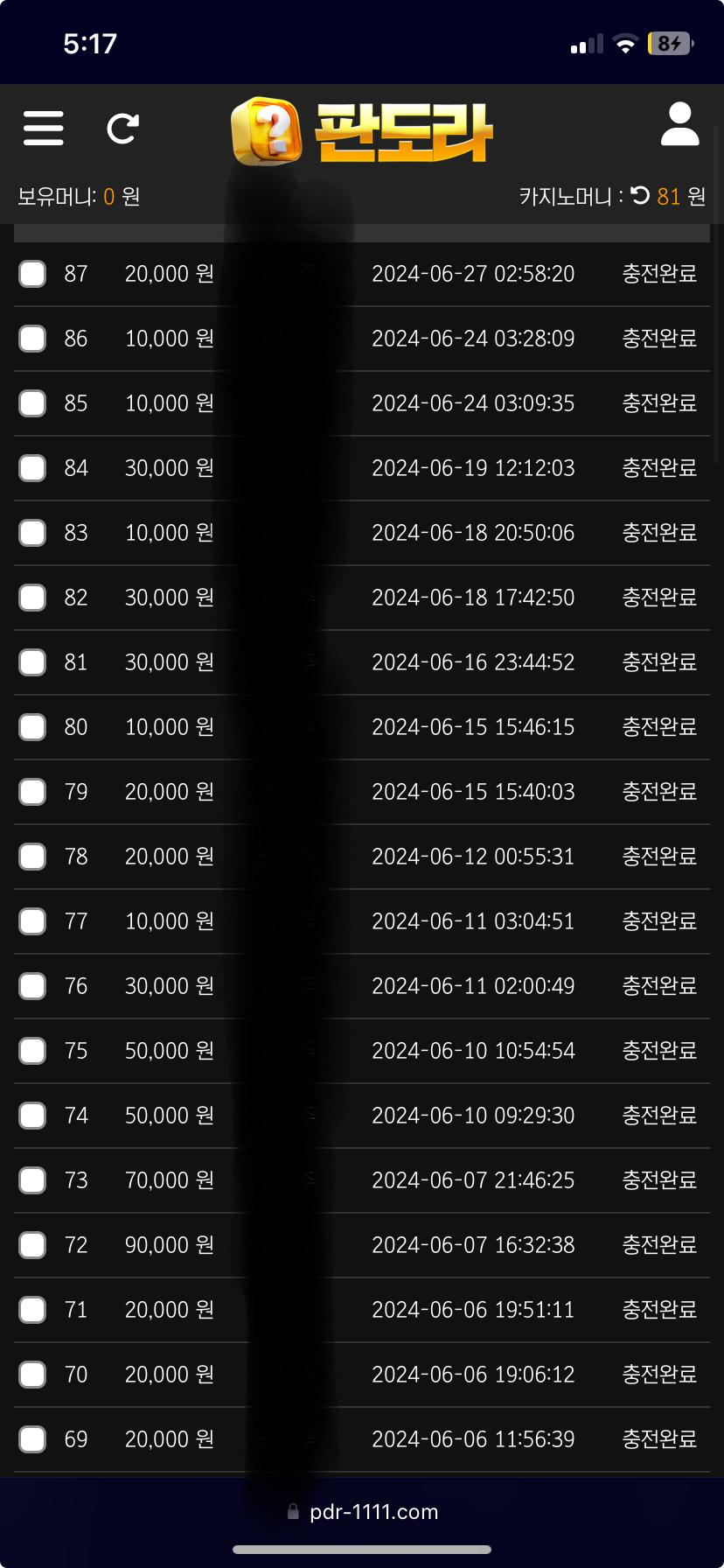Tick the checkbox on row 85

32,403
